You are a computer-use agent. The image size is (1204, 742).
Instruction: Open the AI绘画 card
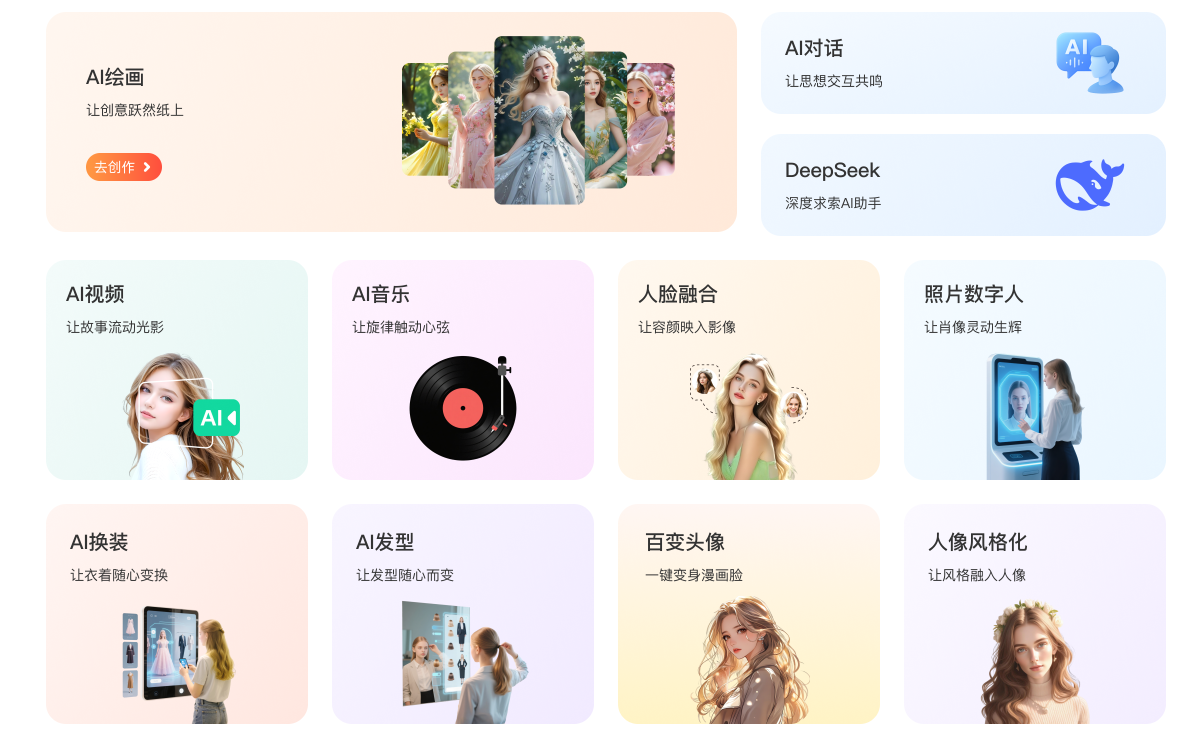click(391, 122)
